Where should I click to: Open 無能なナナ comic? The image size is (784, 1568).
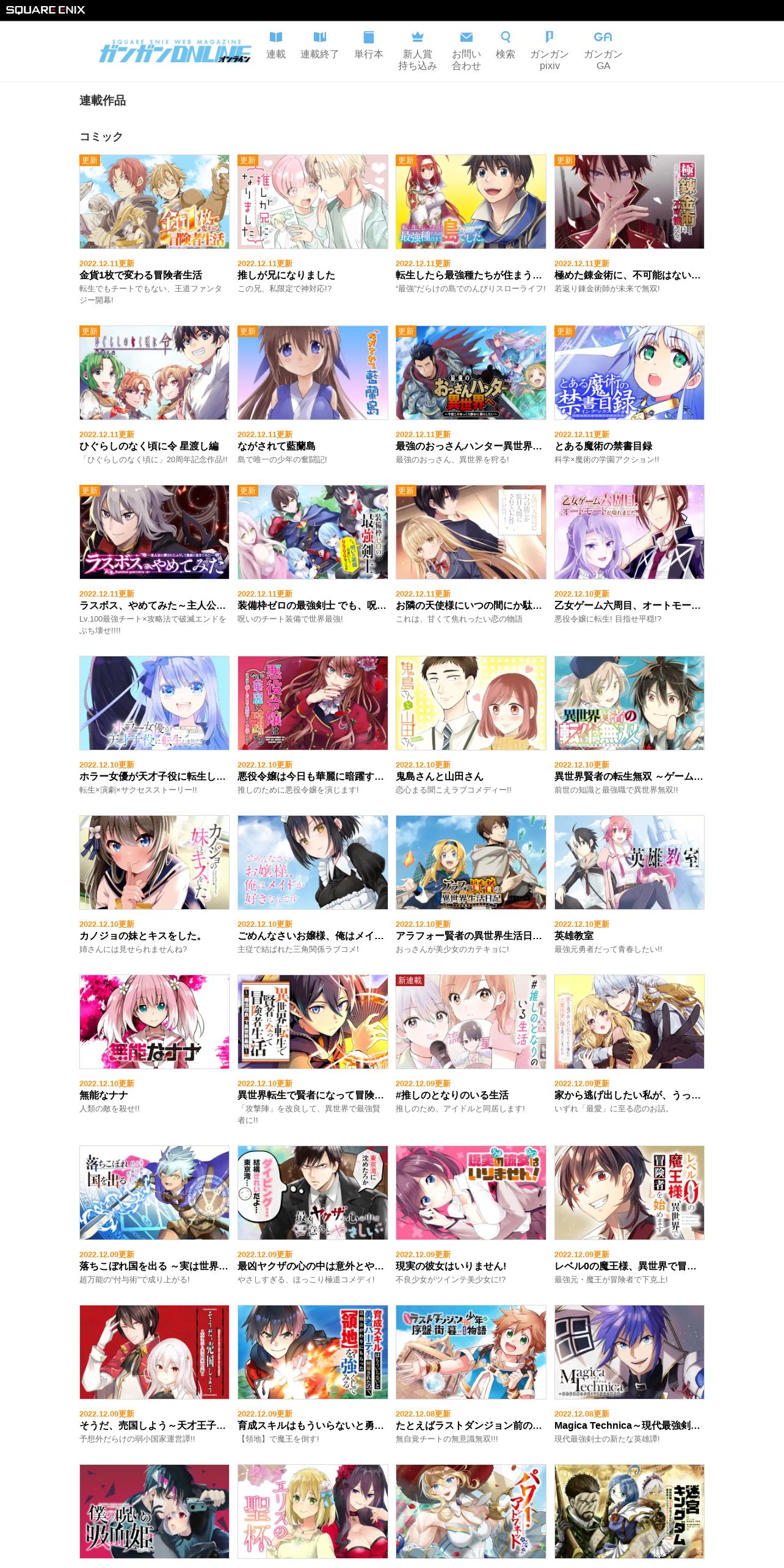(x=154, y=1045)
